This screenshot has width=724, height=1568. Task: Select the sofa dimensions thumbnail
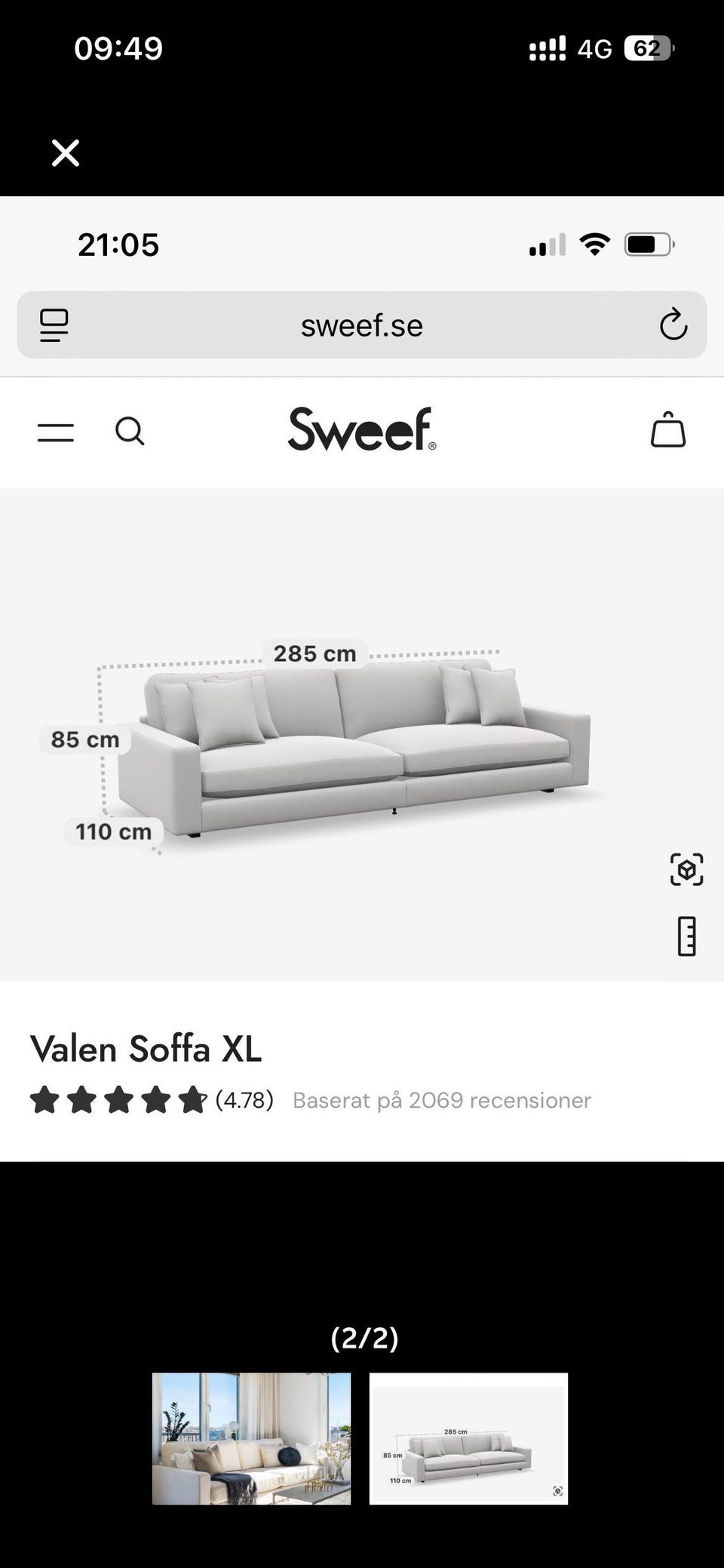pyautogui.click(x=468, y=1438)
